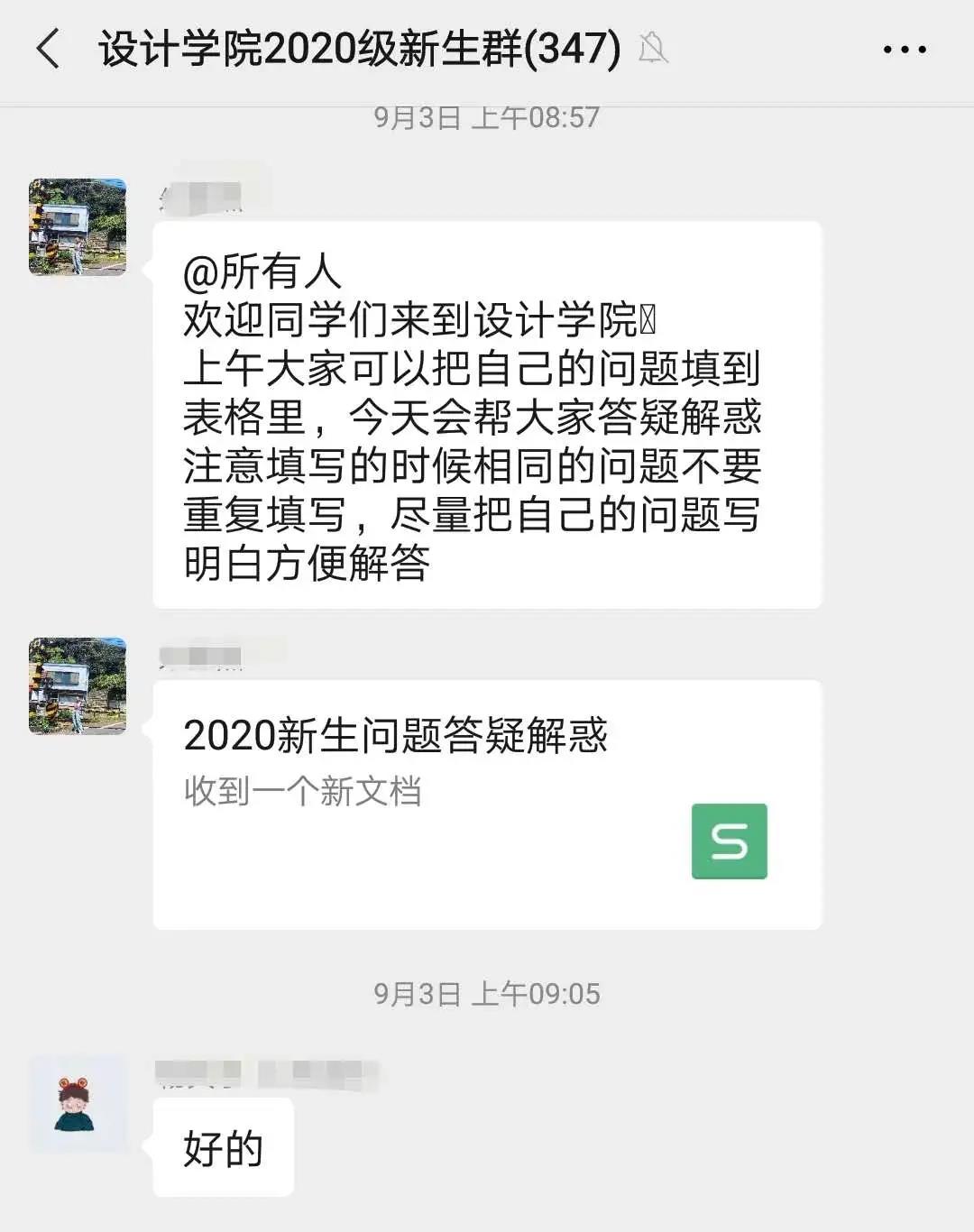Open the 2020新生问题答疑解惑 document card
The image size is (974, 1232).
click(487, 804)
